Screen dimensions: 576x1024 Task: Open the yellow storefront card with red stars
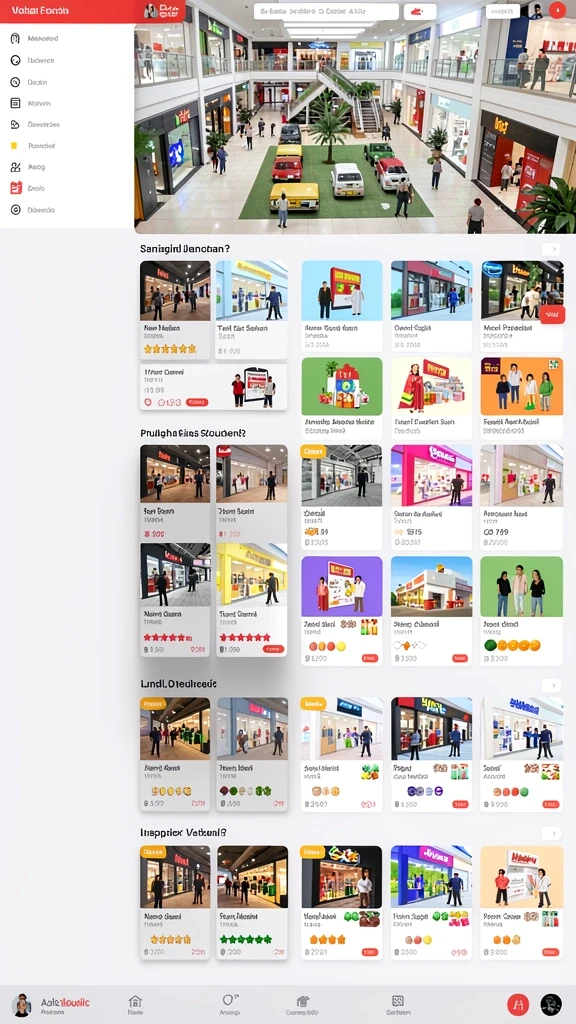(252, 599)
